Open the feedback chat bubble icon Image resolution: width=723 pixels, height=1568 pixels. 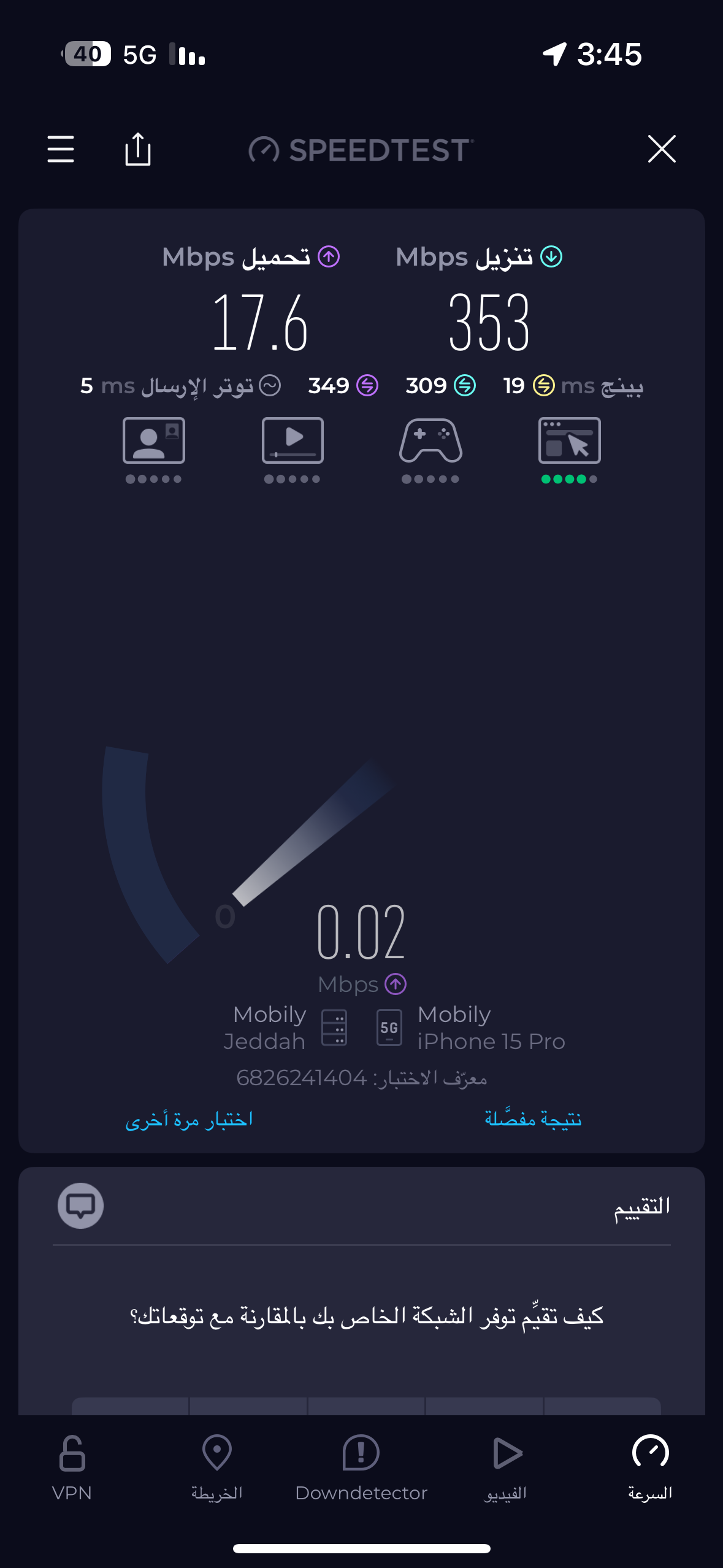[x=80, y=1205]
